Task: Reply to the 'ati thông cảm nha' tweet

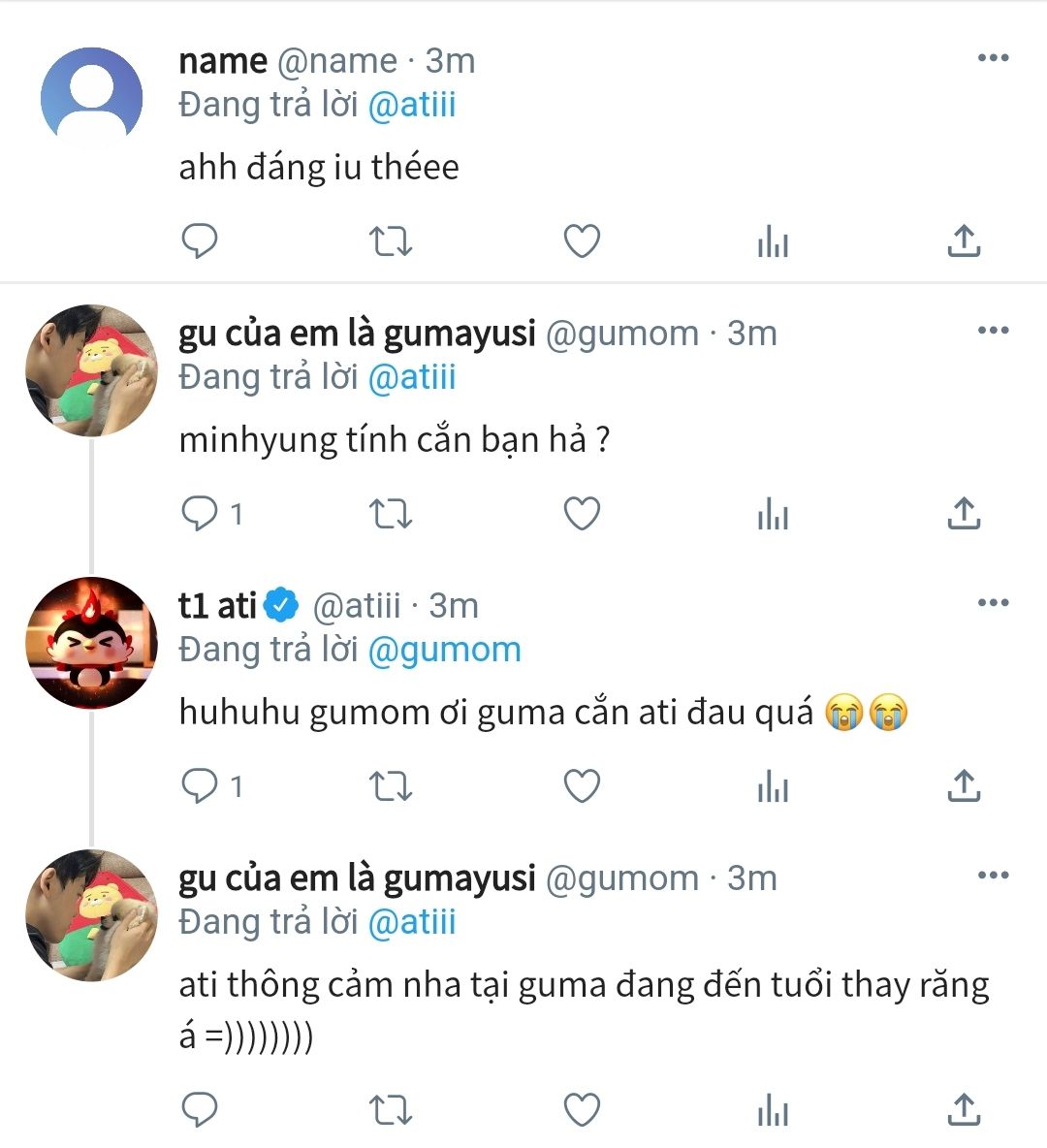Action: [201, 1110]
